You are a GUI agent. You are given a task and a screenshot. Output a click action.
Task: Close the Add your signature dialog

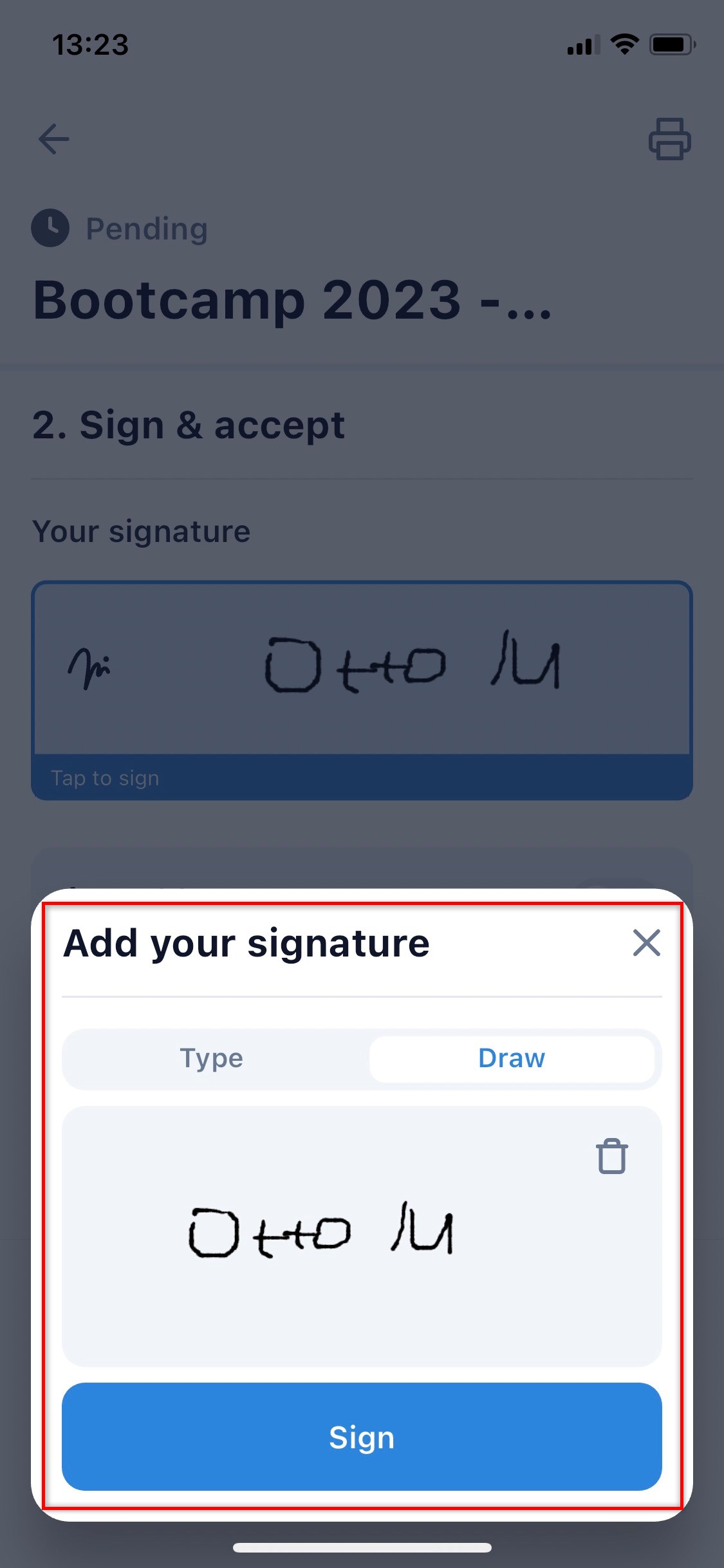click(646, 943)
